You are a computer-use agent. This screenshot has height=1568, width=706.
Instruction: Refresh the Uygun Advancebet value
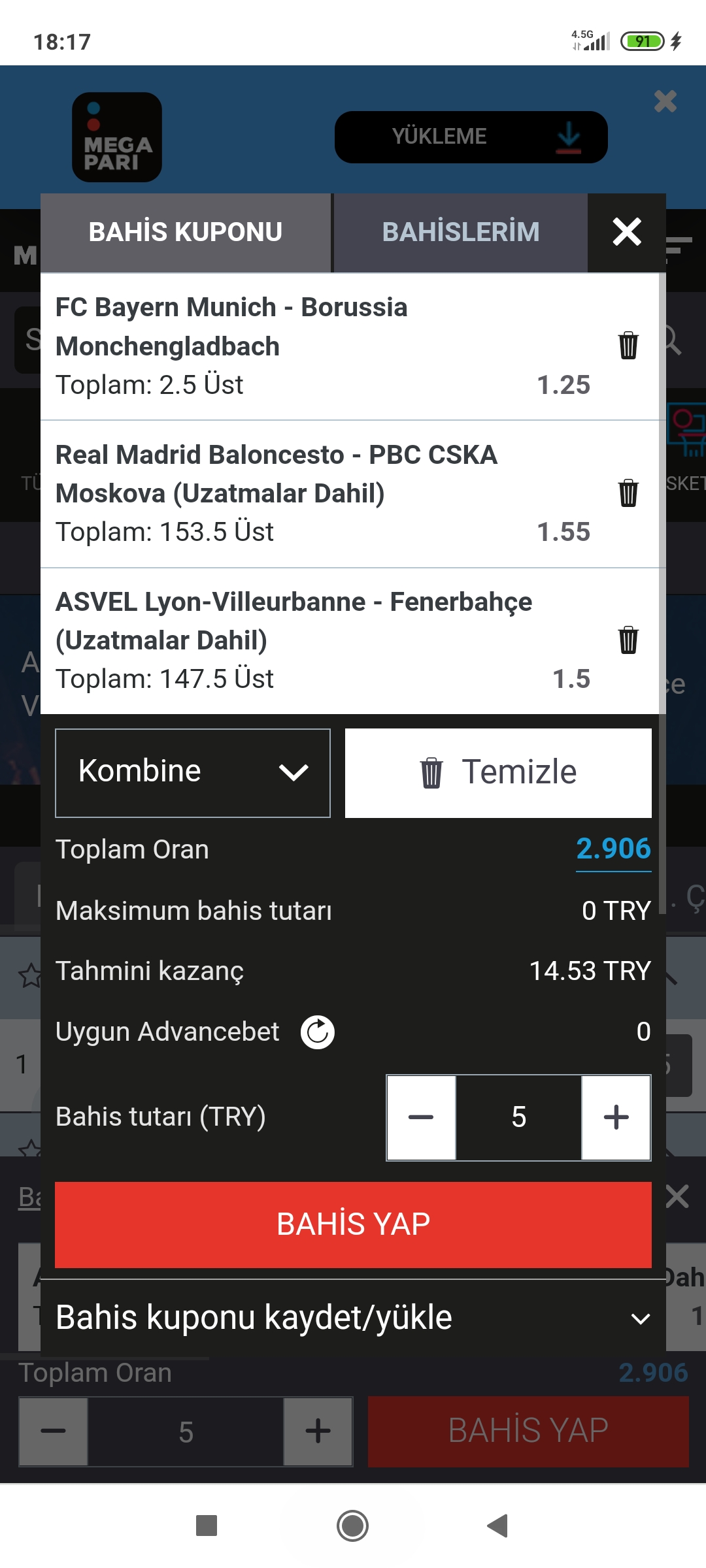coord(318,1032)
